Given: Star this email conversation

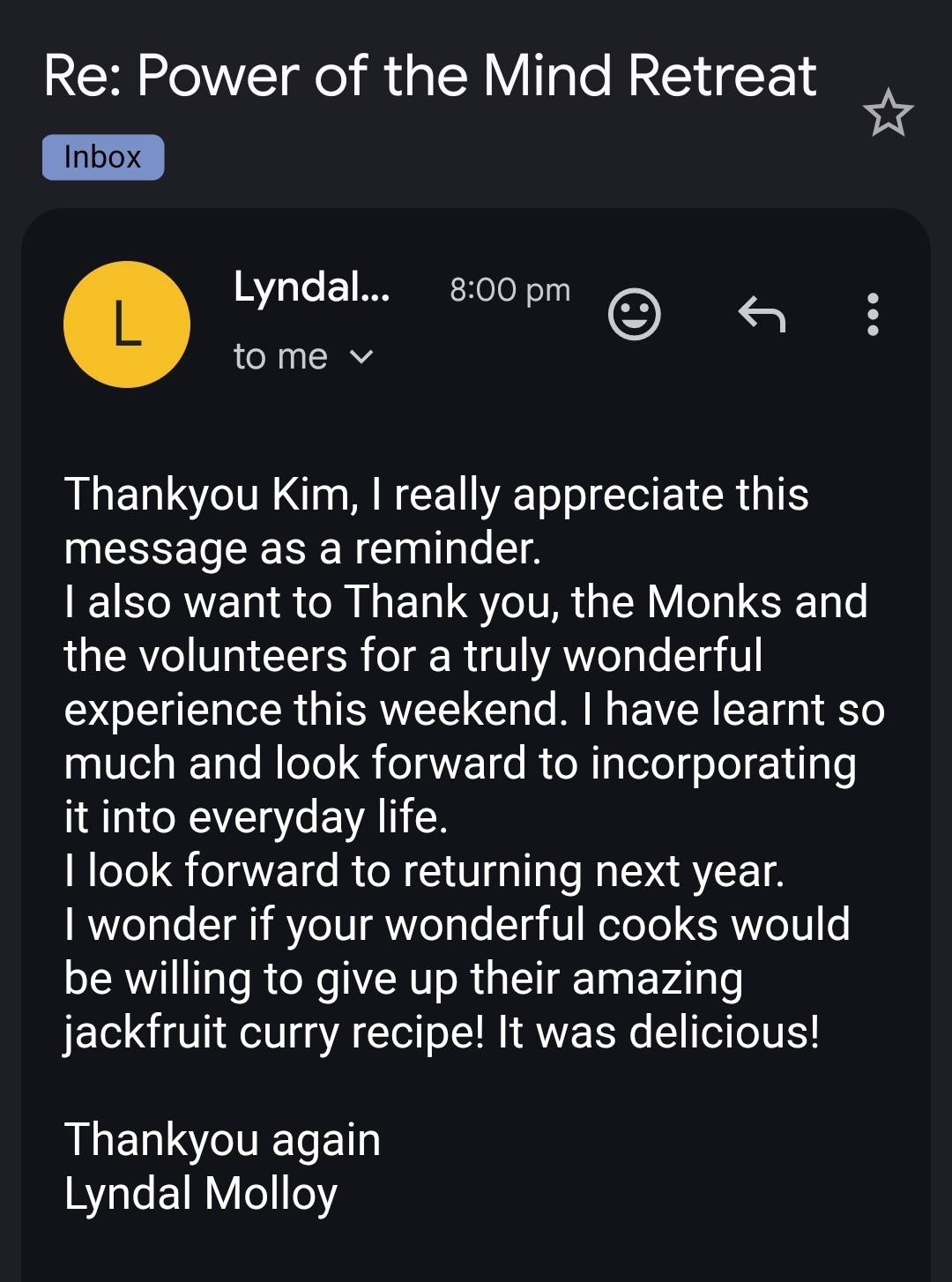Looking at the screenshot, I should click(x=888, y=113).
